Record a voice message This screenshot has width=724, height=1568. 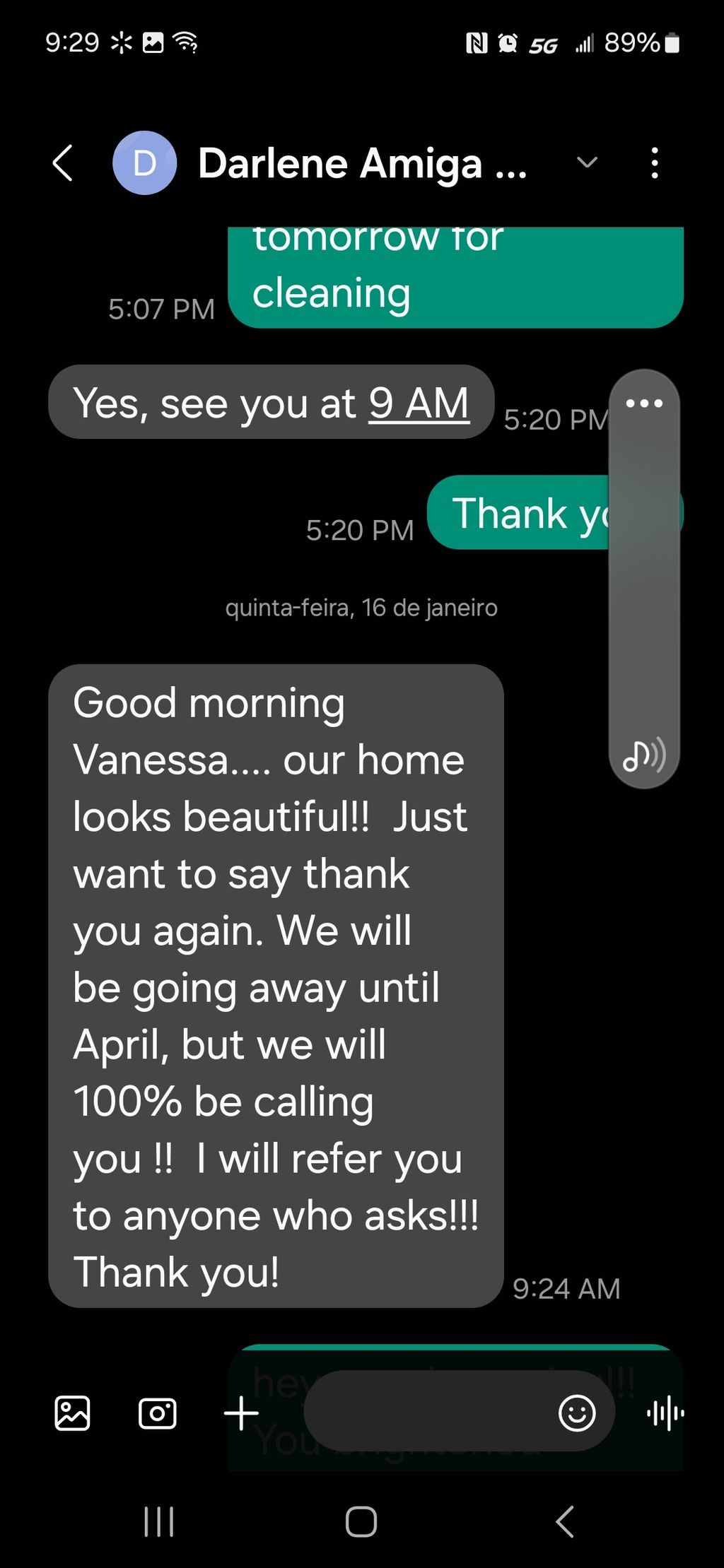665,1413
